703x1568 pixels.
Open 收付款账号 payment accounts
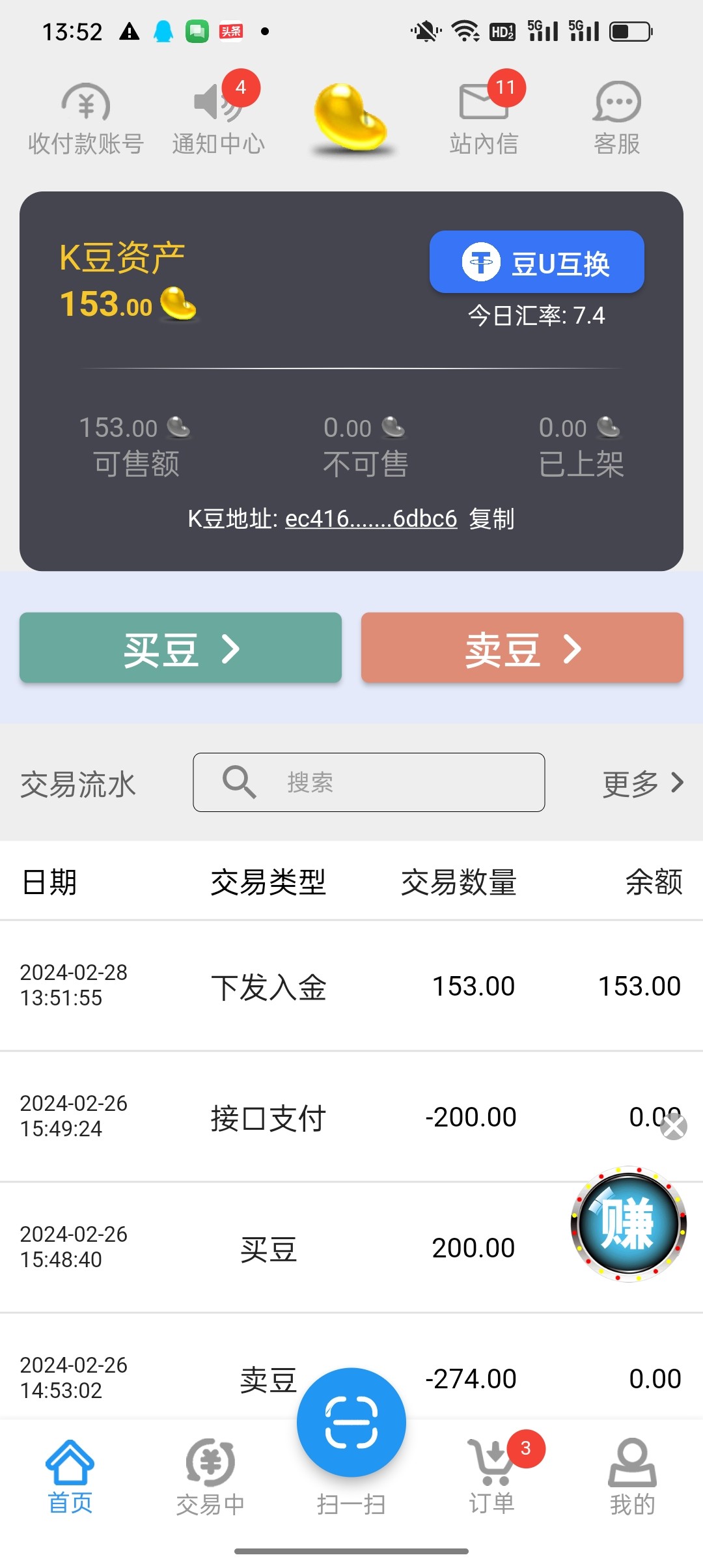tap(86, 119)
